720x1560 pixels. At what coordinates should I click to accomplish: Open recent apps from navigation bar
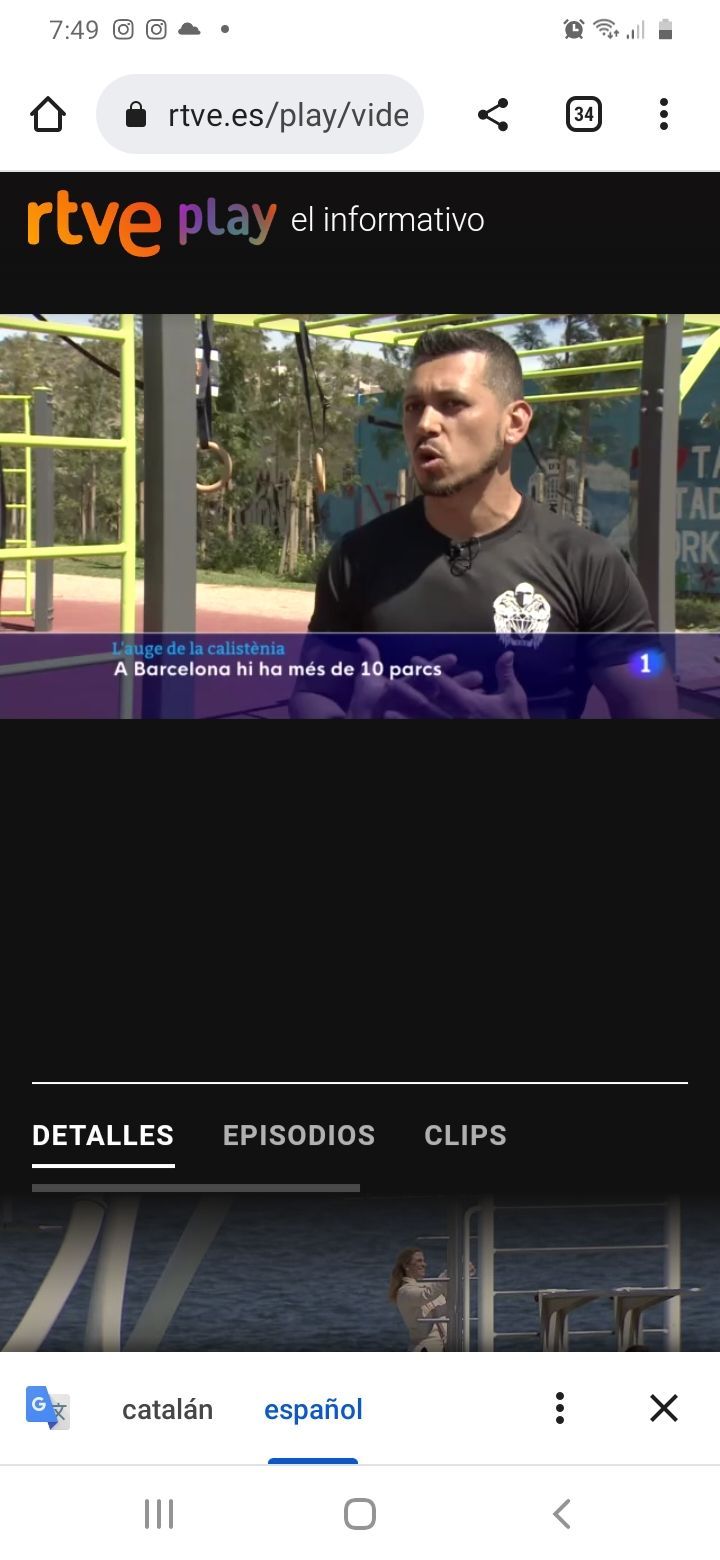pyautogui.click(x=159, y=1514)
